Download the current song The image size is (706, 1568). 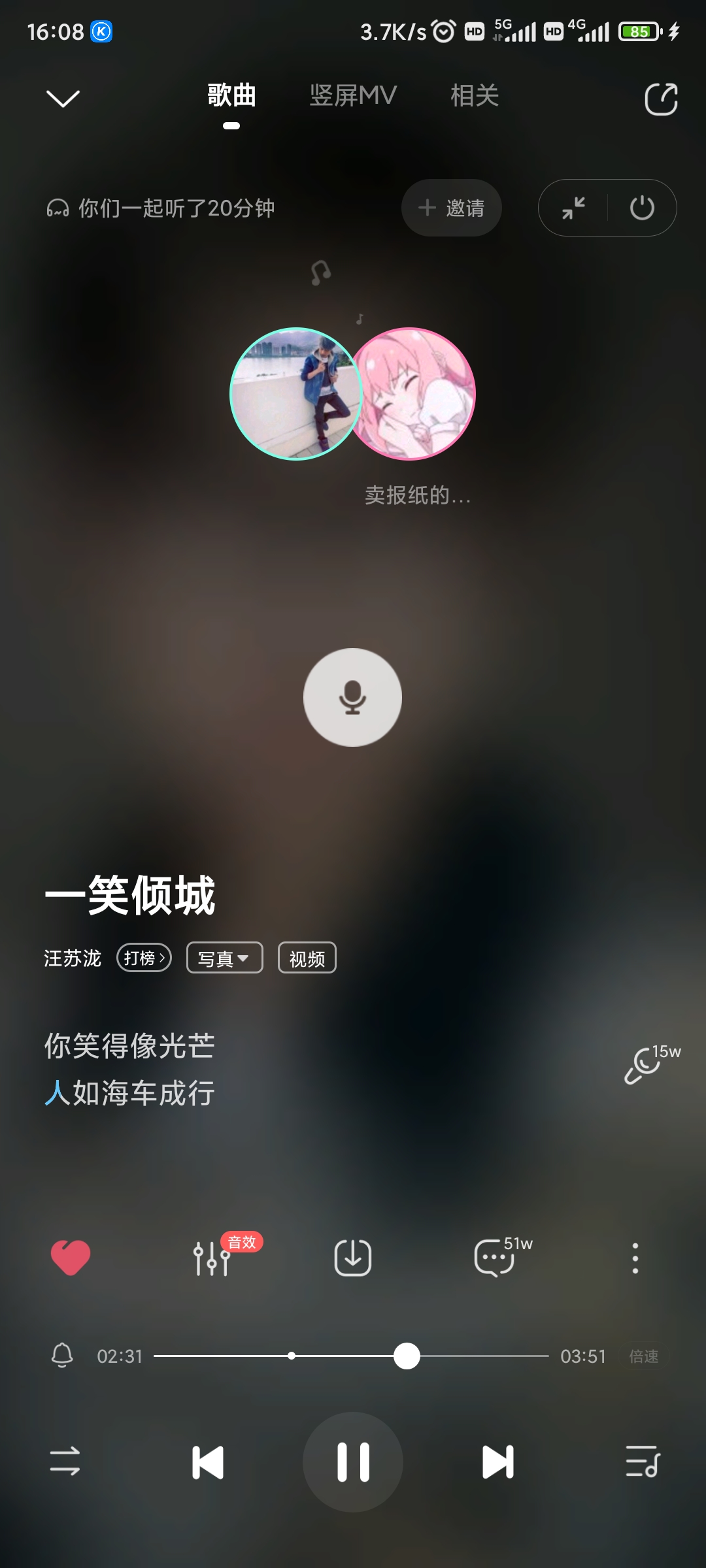(353, 1257)
